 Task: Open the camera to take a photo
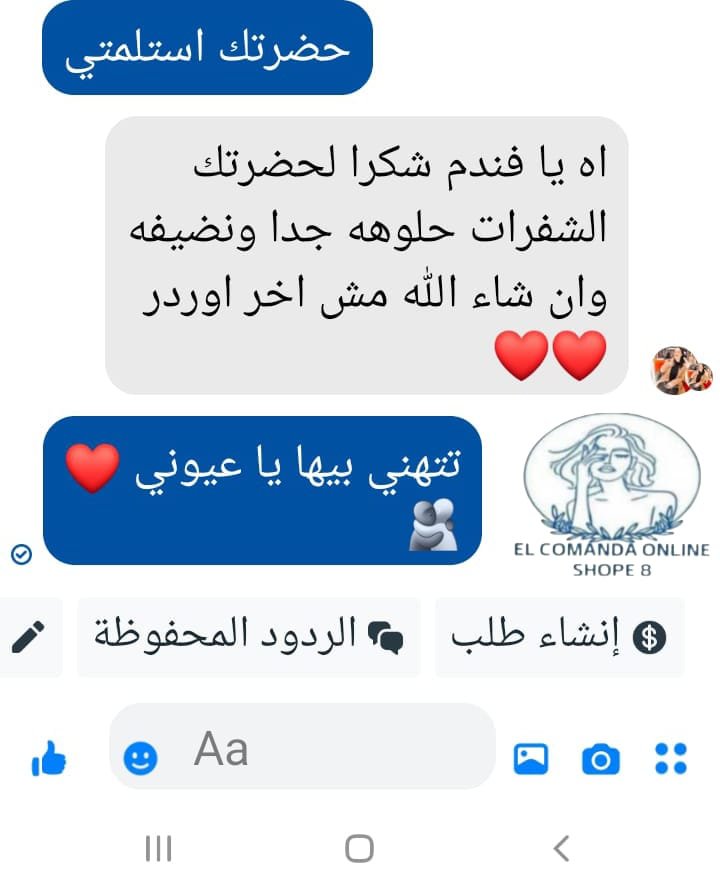click(x=600, y=759)
